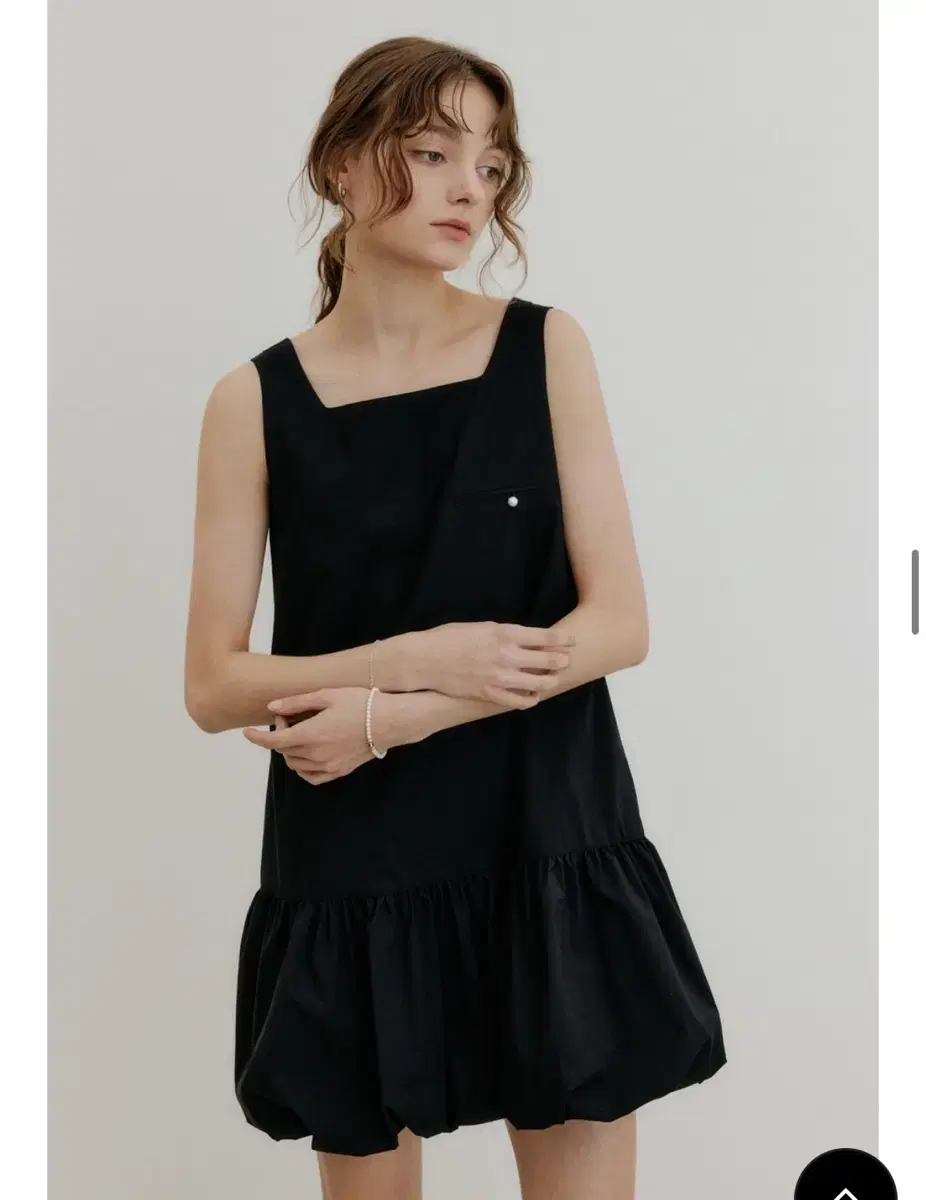Viewport: 926px width, 1200px height.
Task: Click the scrollbar indicator on the right edge
Action: point(914,590)
